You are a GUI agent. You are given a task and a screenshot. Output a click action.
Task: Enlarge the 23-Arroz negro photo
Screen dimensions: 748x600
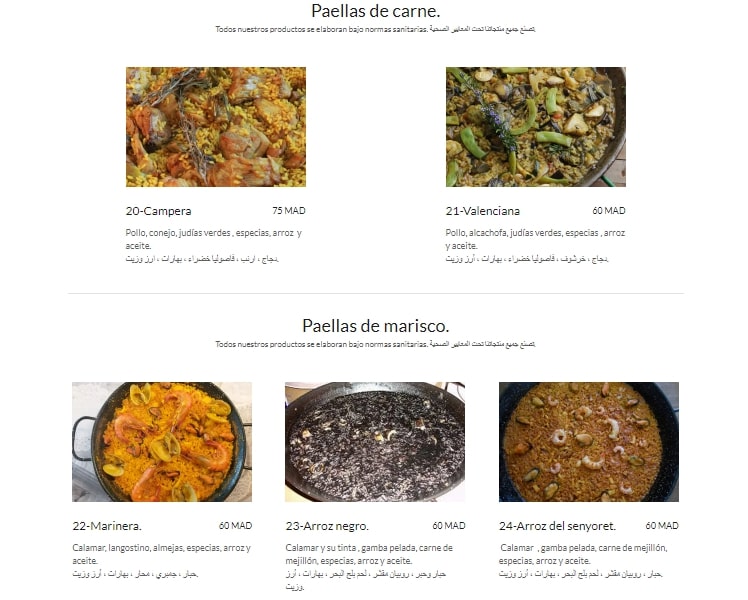pos(374,442)
